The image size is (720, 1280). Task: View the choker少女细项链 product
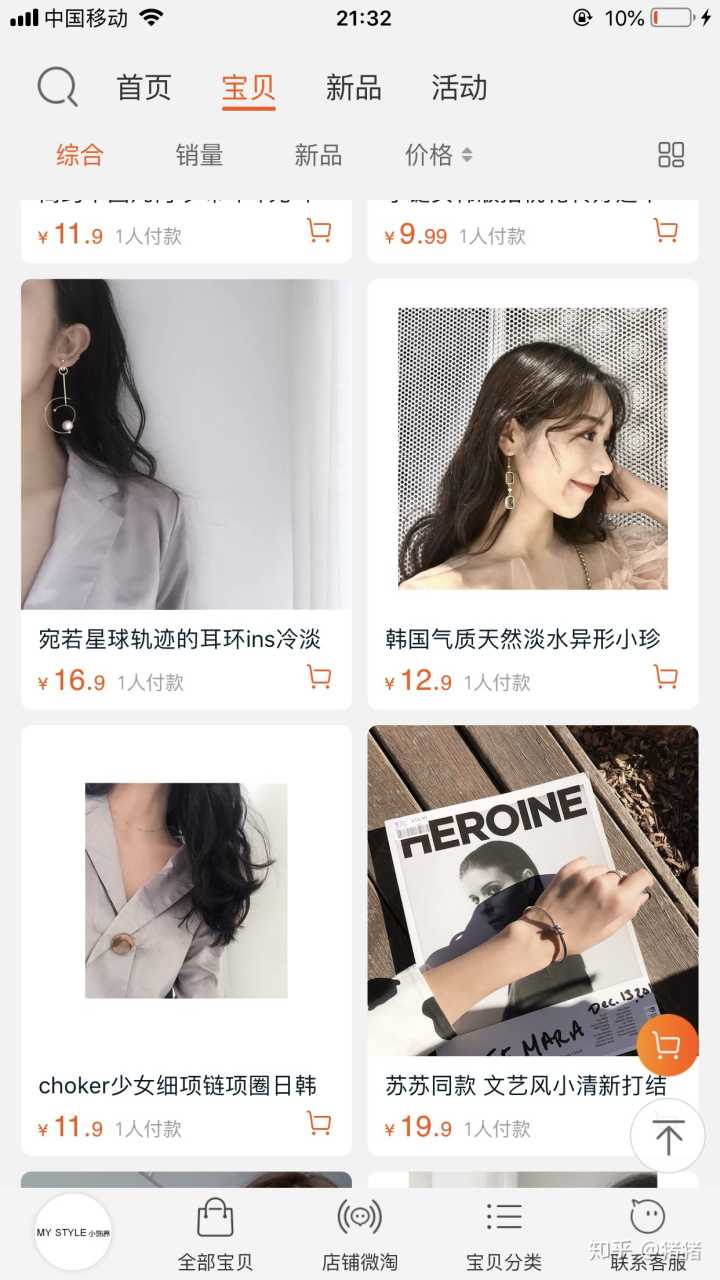(186, 890)
